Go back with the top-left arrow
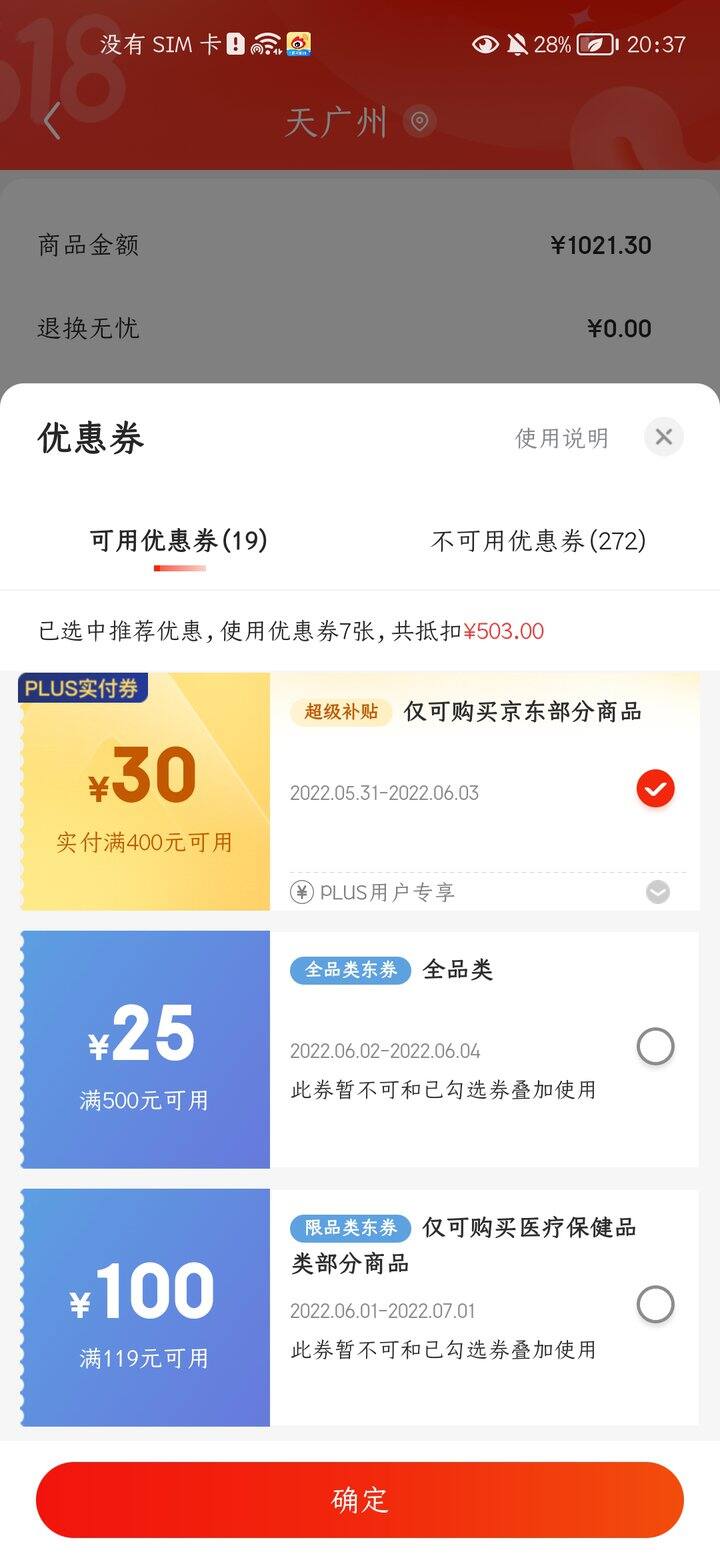The width and height of the screenshot is (720, 1560). tap(52, 121)
